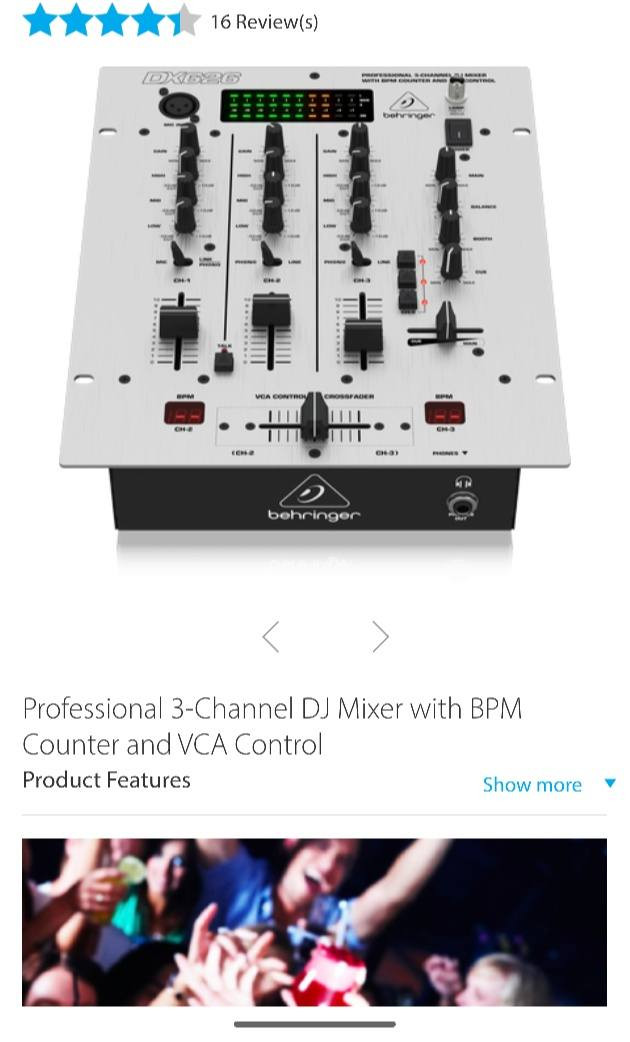Open the 16 Review(s) link

264,22
